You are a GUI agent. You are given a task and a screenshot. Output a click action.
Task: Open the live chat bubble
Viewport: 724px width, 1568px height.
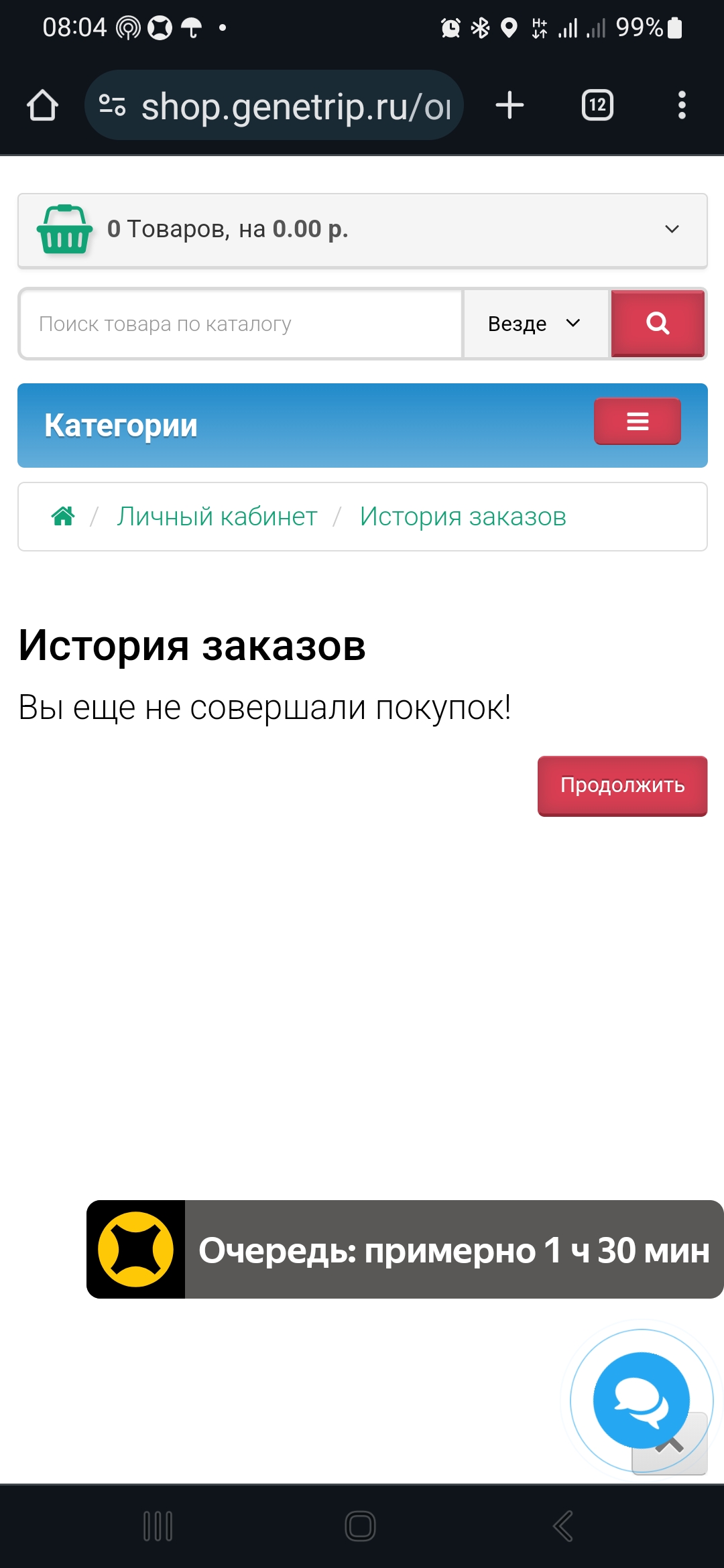[x=641, y=1400]
